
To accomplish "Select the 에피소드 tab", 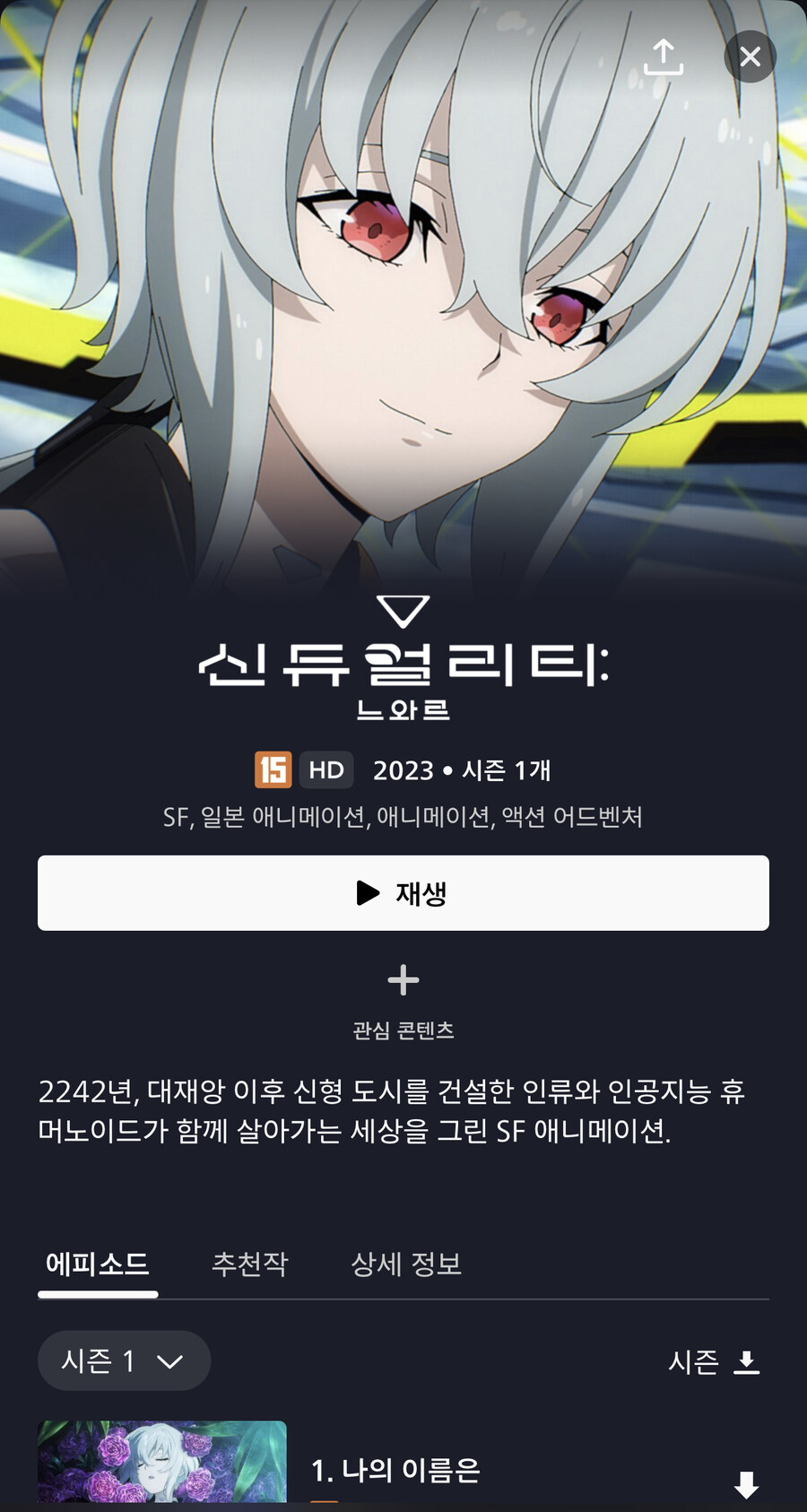I will click(x=98, y=1264).
